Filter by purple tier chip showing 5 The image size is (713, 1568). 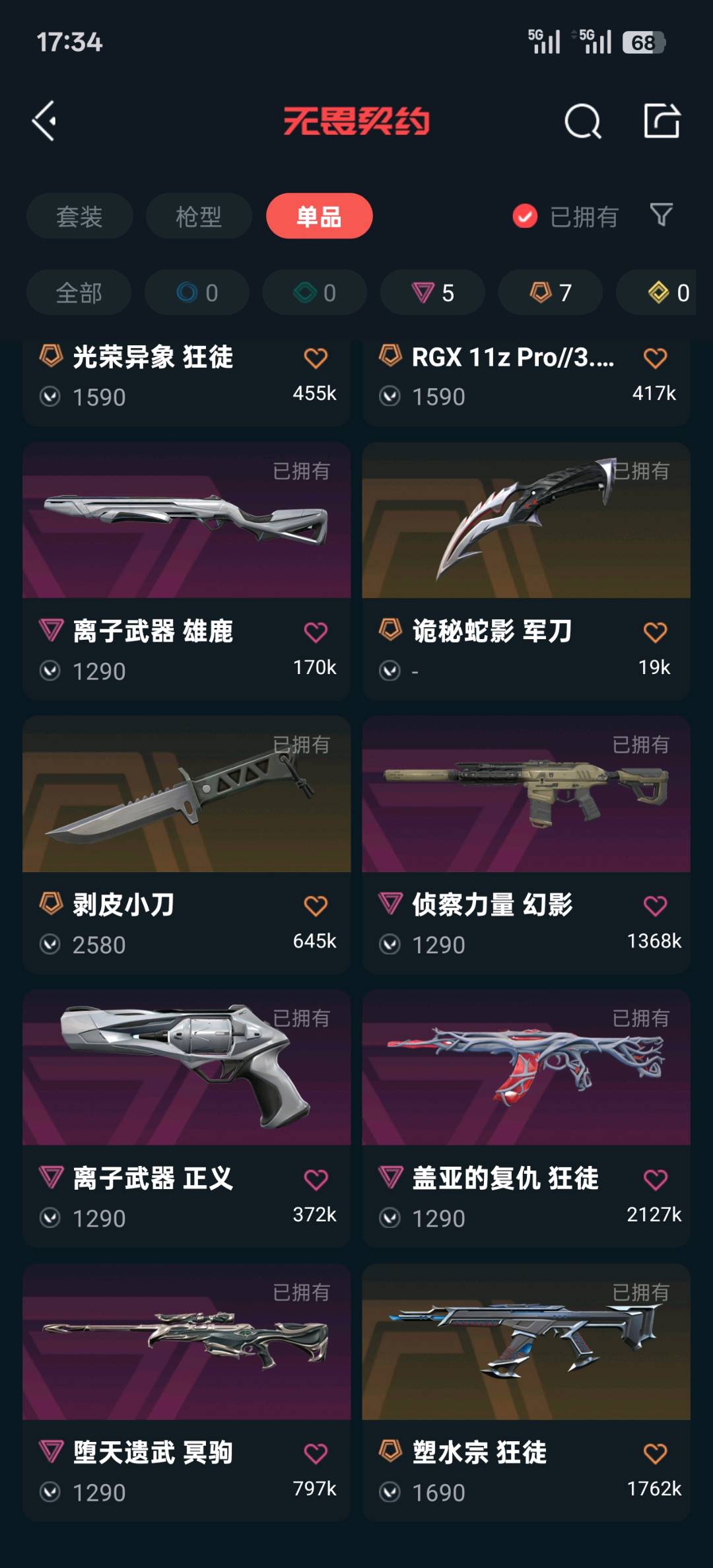pos(432,292)
